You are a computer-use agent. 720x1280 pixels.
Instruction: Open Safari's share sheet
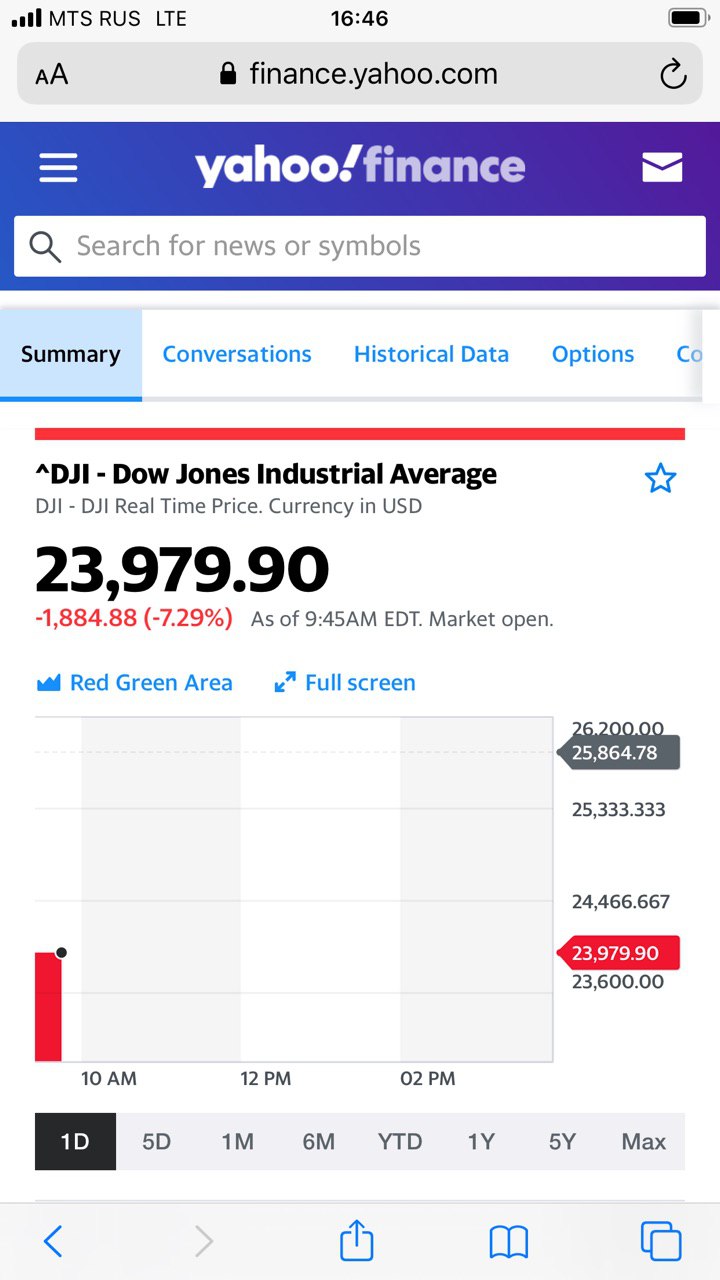tap(357, 1241)
